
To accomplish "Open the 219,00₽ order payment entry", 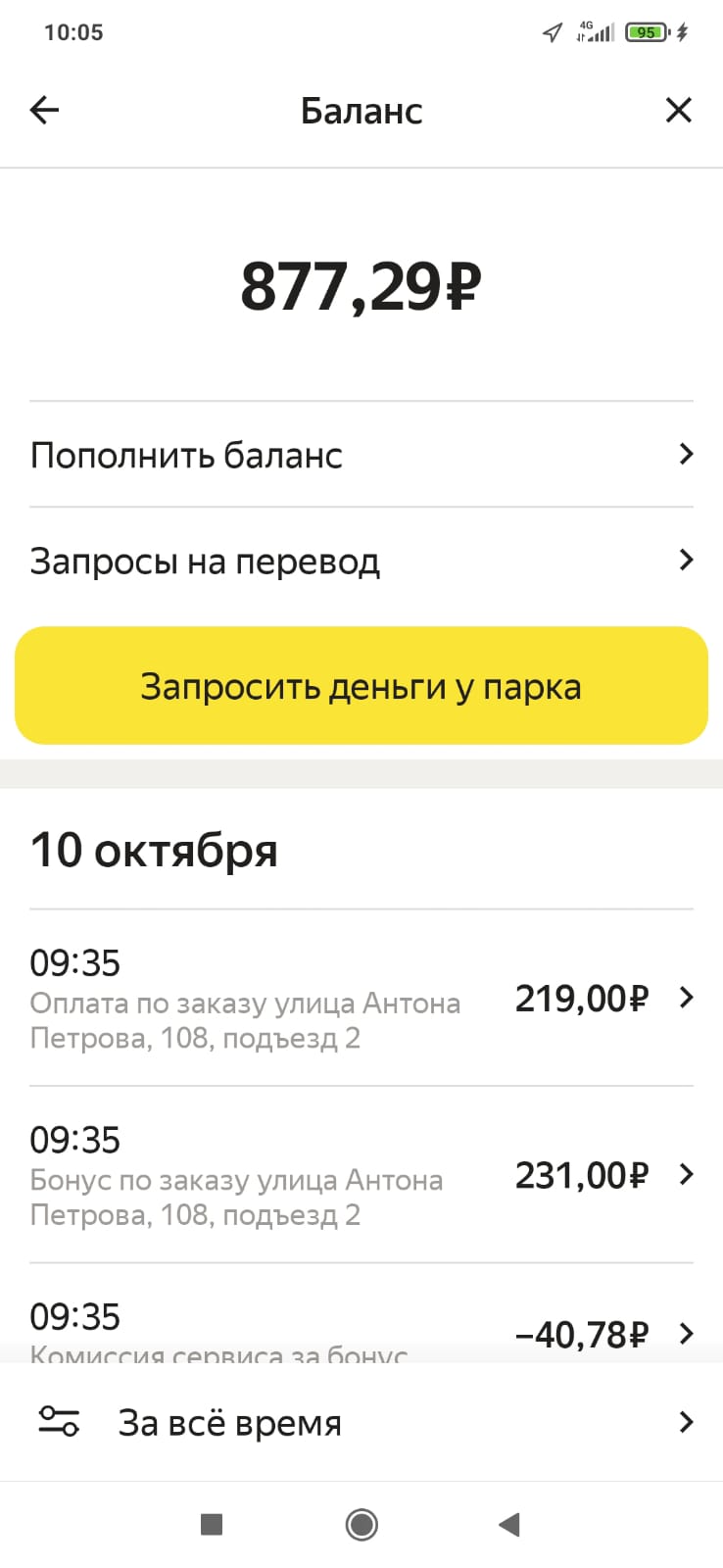I will [361, 999].
